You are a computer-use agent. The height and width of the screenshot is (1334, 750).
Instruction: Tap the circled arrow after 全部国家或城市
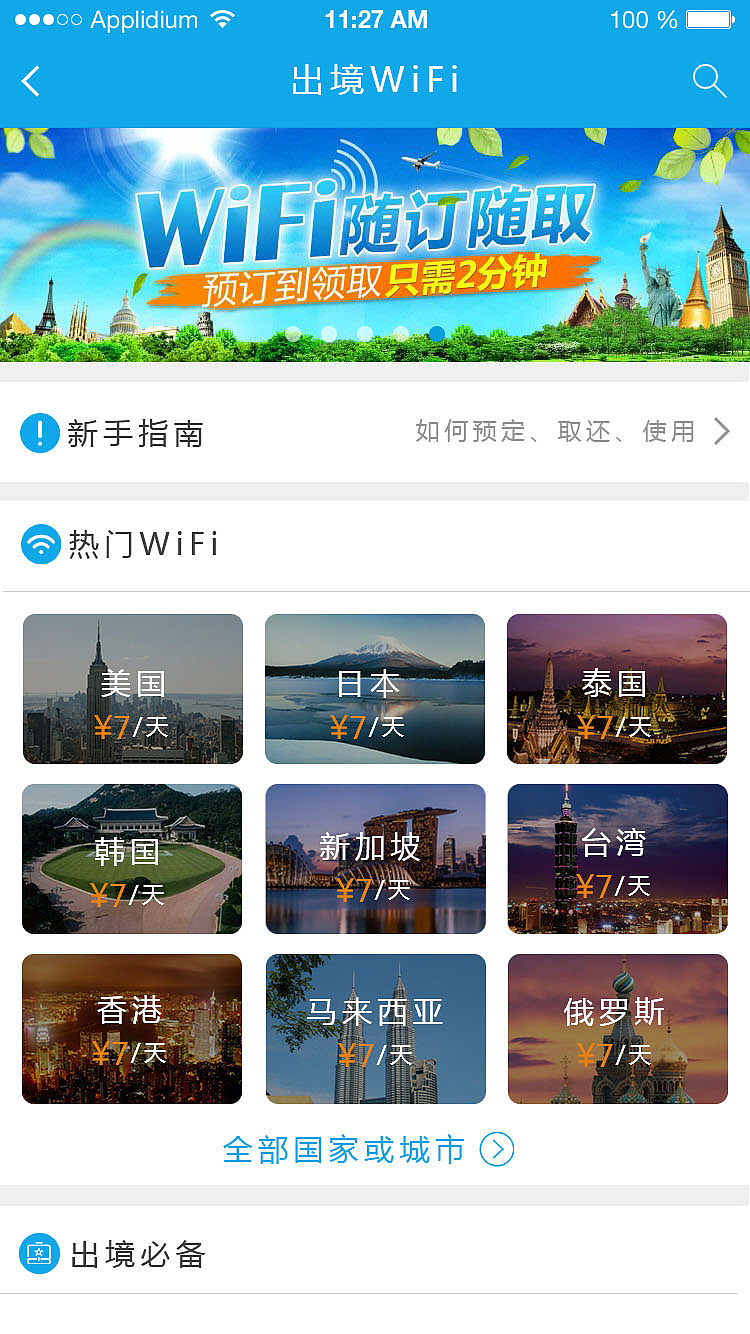click(498, 1150)
